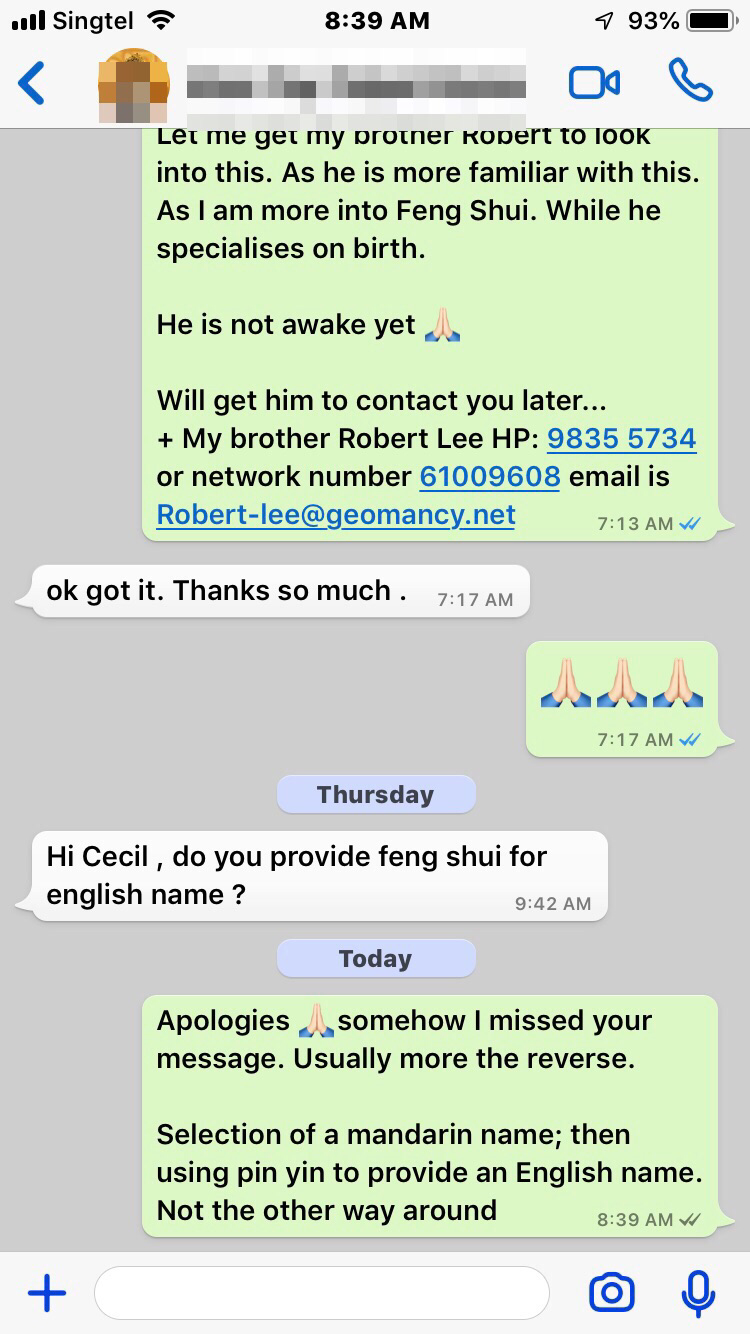
Task: Open the Robert-lee@geomancy.net email link
Action: pyautogui.click(x=336, y=515)
